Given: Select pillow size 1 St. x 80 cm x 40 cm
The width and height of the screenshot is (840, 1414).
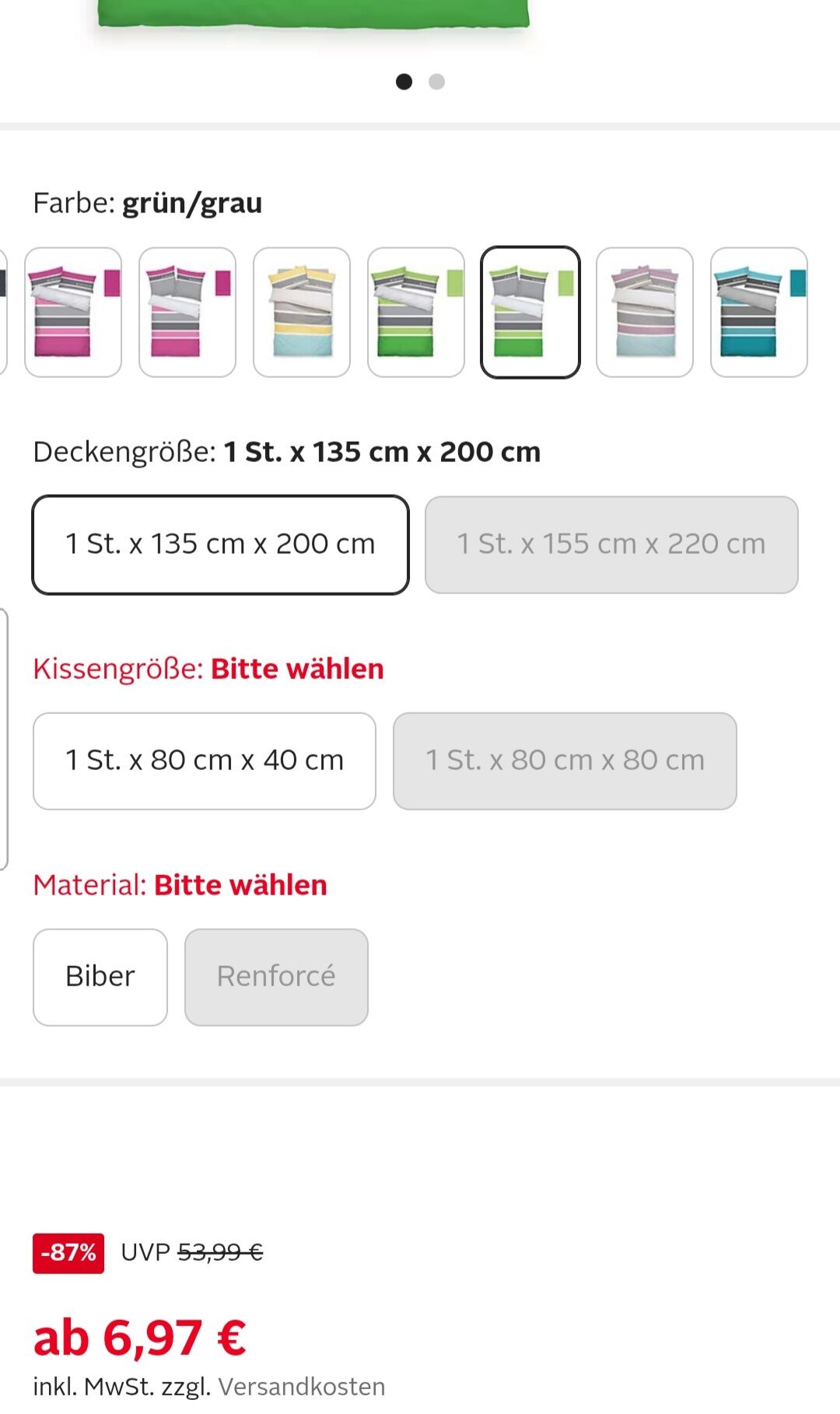Looking at the screenshot, I should [x=205, y=761].
